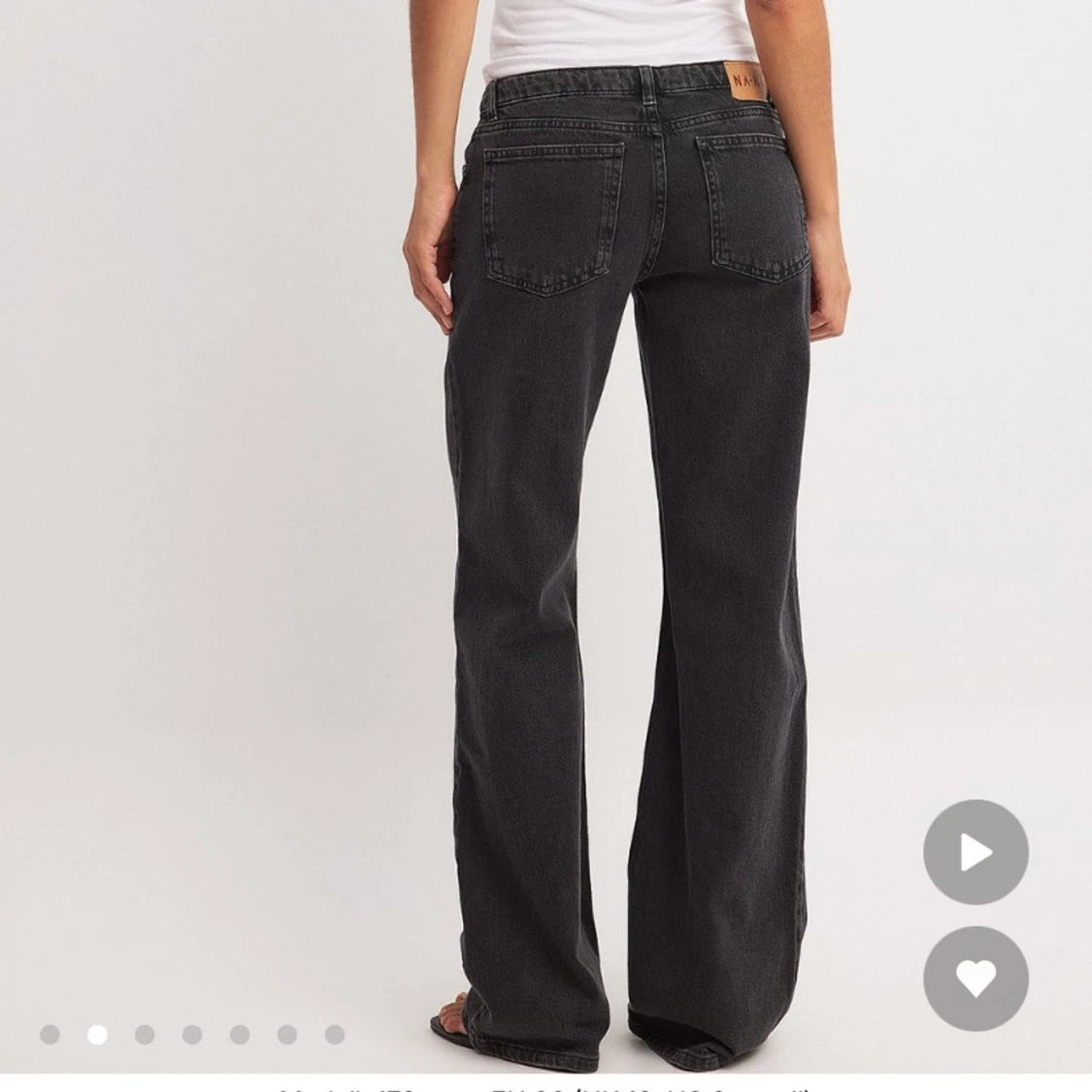
Task: Play the product video
Action: click(x=975, y=853)
